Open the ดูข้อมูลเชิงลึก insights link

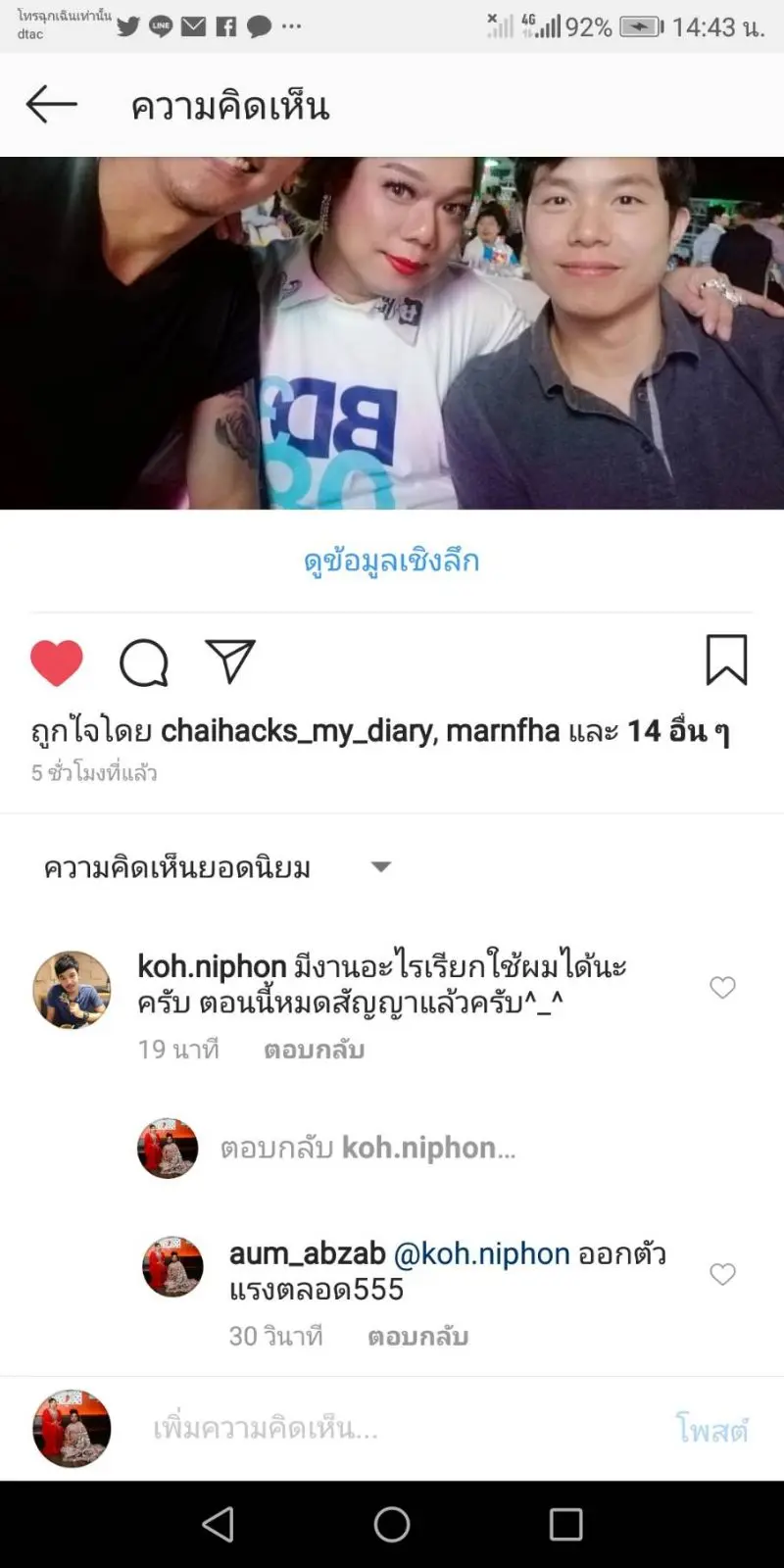point(391,562)
